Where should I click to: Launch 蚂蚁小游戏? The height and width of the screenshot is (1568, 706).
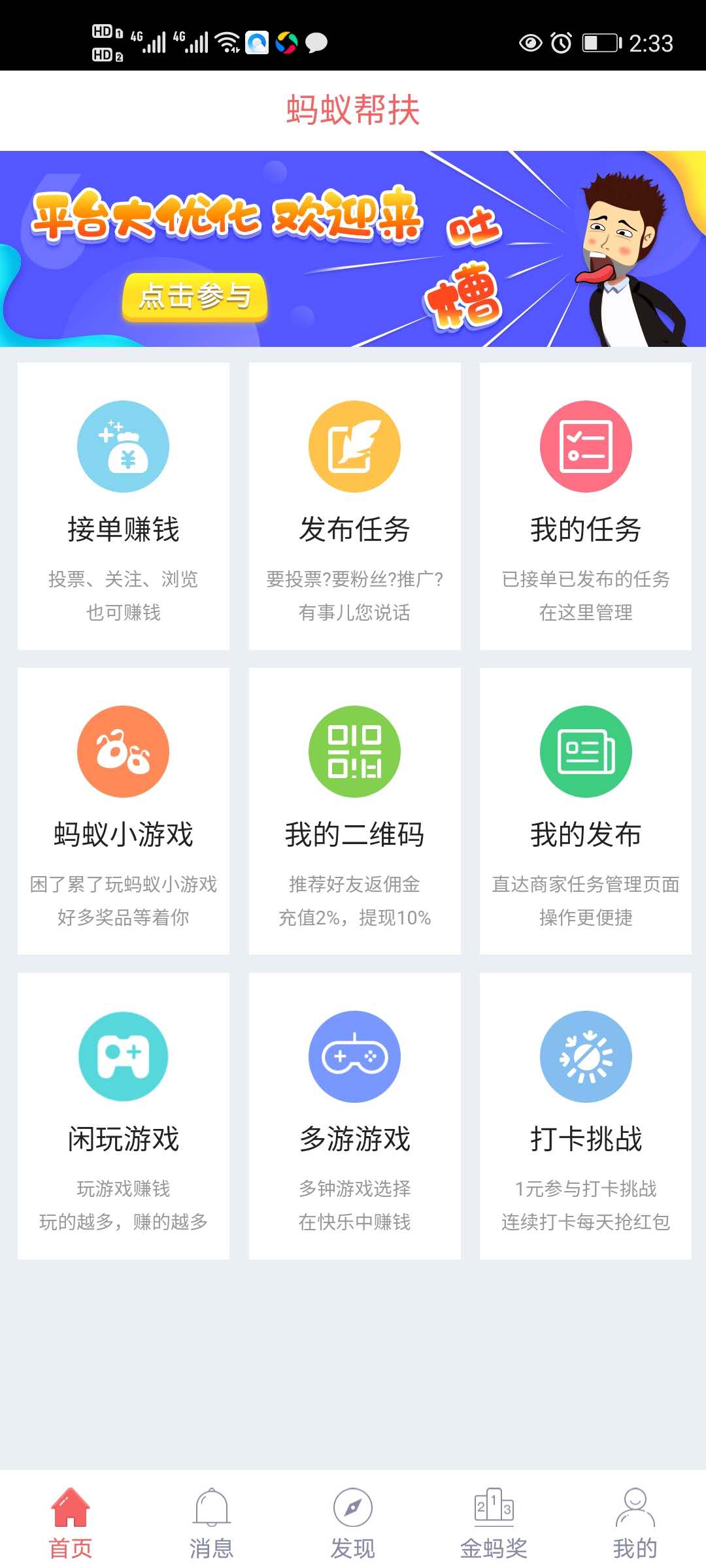(x=124, y=811)
